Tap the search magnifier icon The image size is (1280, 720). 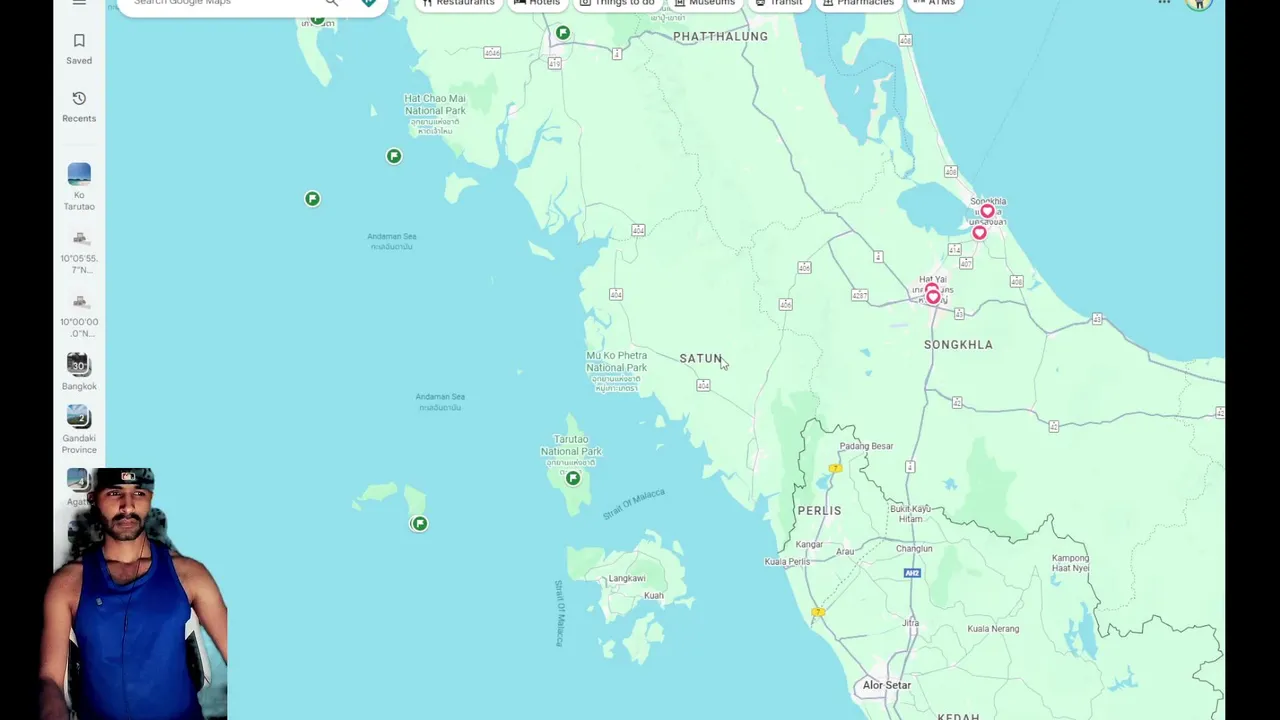coord(332,3)
